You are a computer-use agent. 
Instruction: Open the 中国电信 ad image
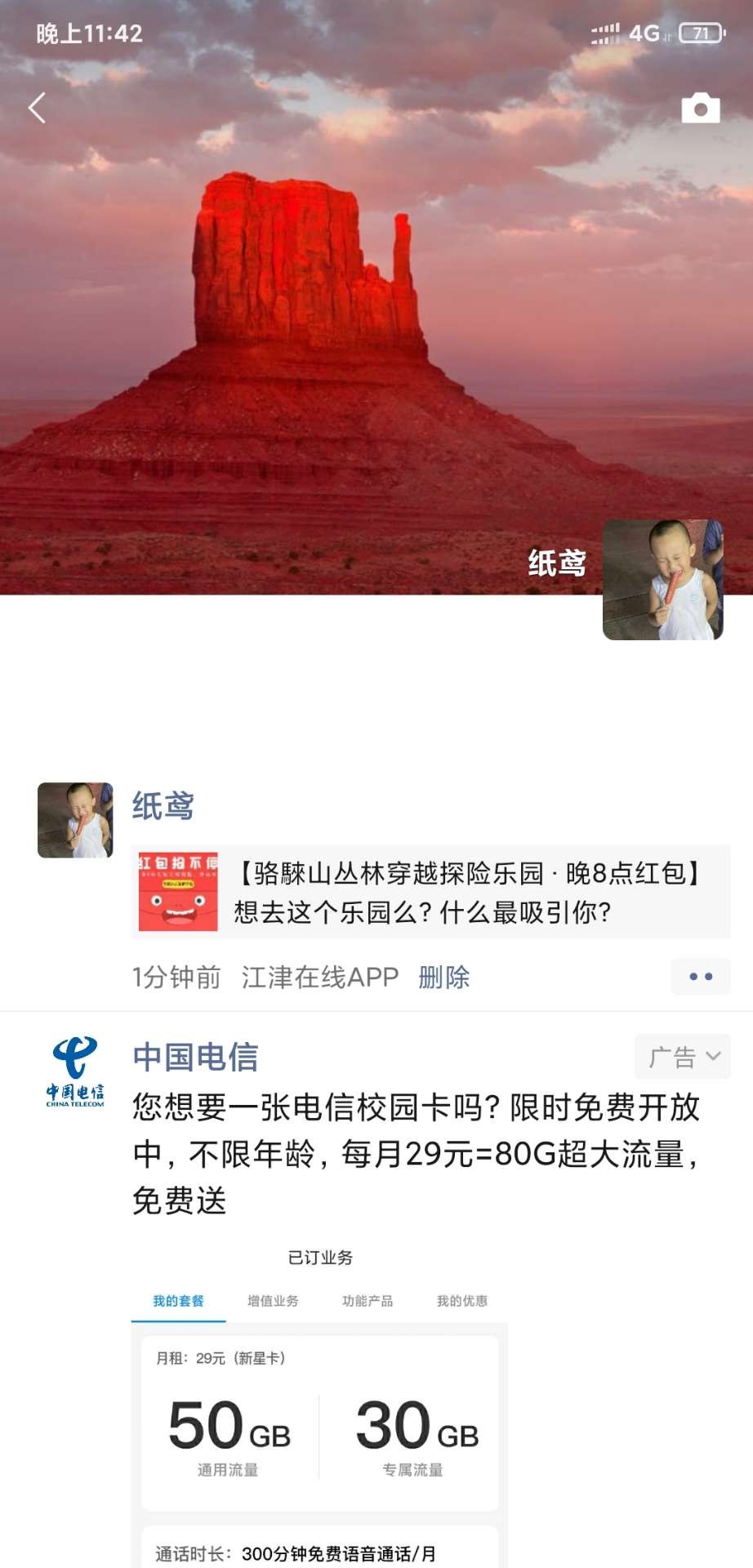[x=319, y=1405]
